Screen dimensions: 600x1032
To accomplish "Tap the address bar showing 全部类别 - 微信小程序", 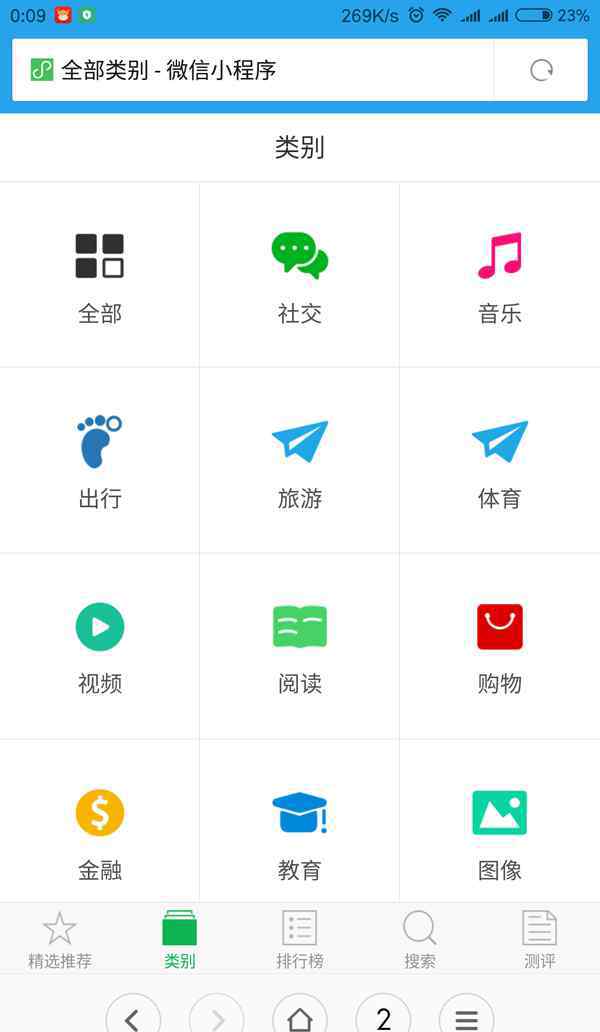I will (x=253, y=70).
